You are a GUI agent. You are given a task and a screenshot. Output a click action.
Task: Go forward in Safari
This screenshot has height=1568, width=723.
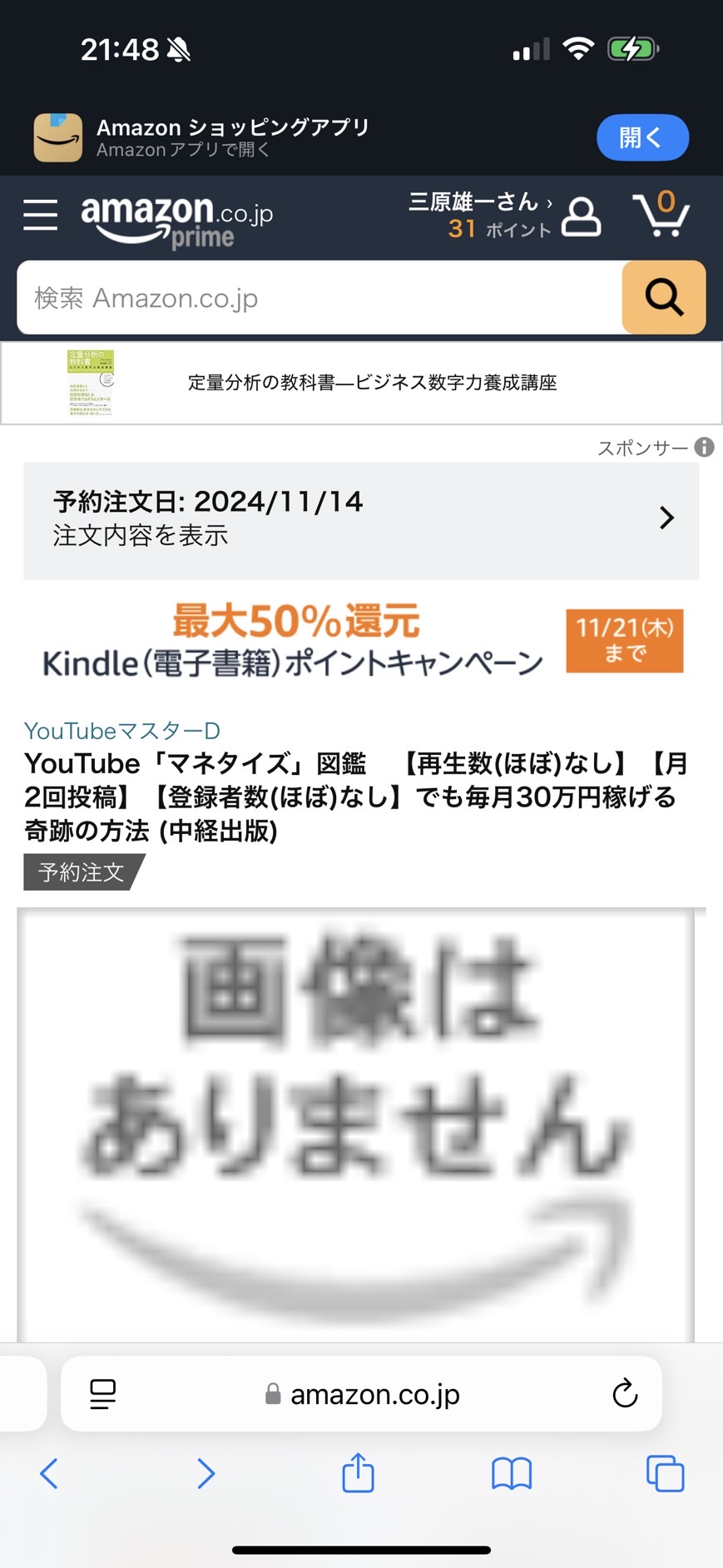206,1473
